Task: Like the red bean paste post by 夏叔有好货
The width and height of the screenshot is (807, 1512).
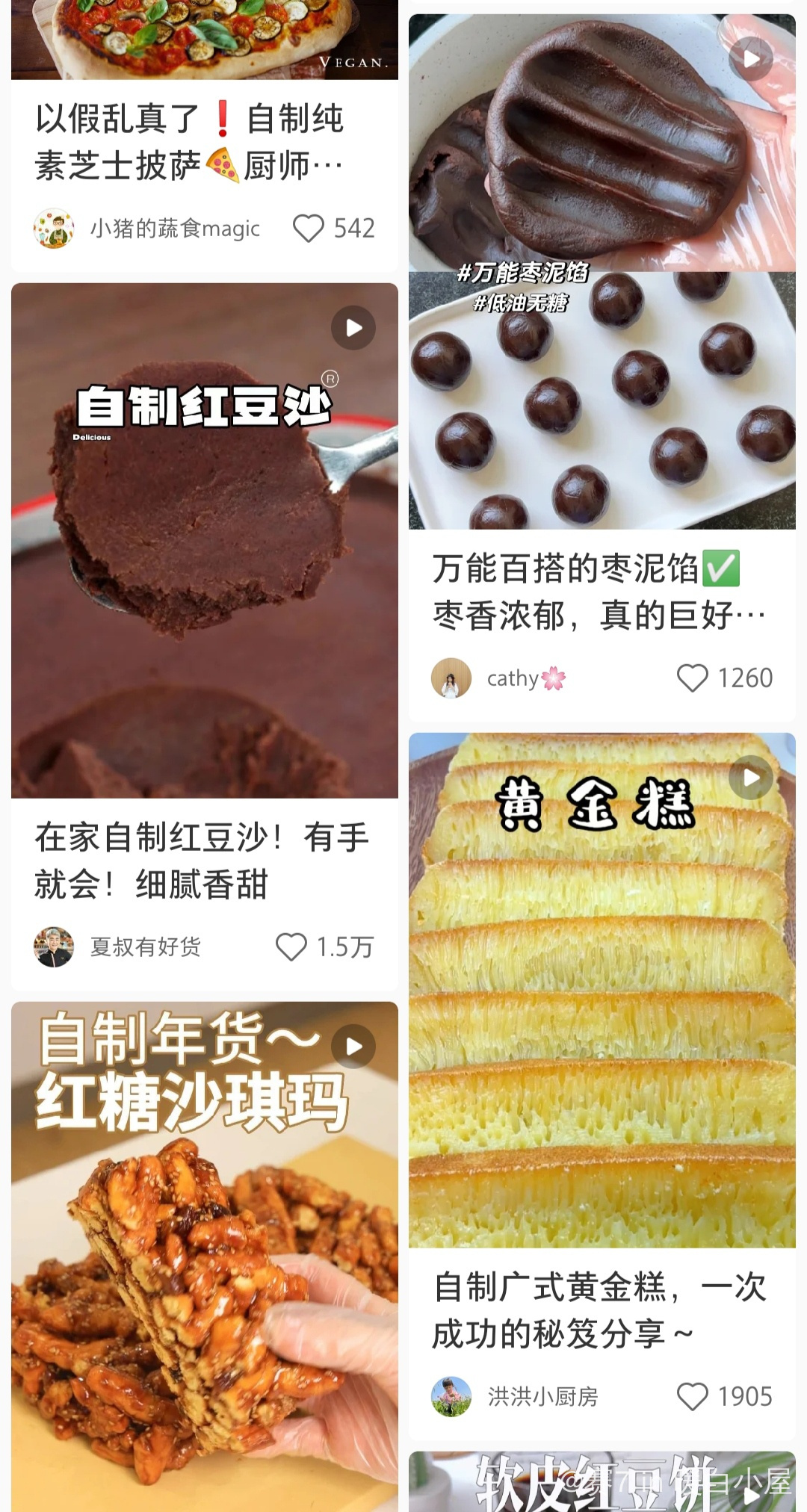Action: pyautogui.click(x=291, y=947)
